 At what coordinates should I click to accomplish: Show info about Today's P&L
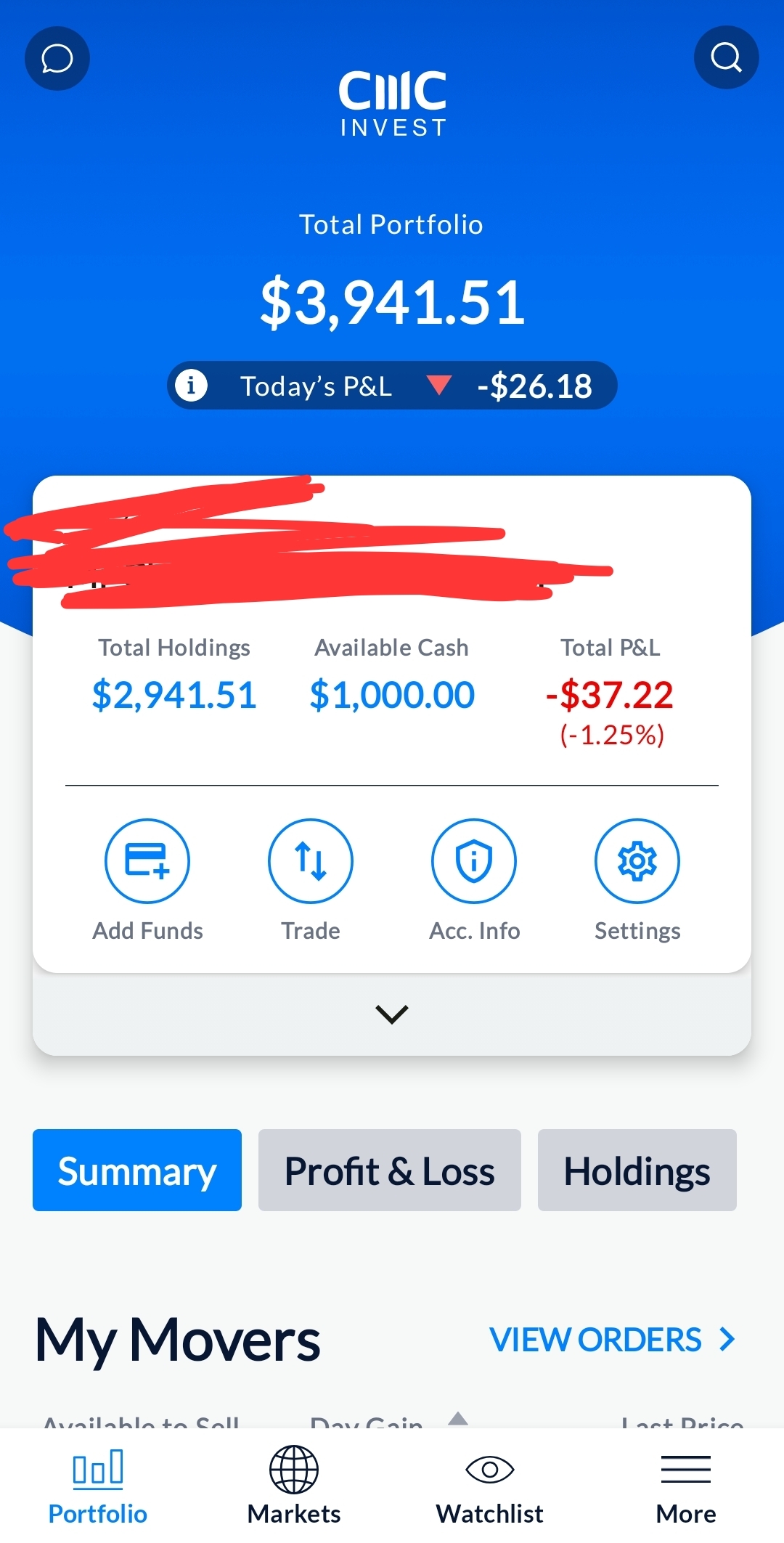pos(192,385)
